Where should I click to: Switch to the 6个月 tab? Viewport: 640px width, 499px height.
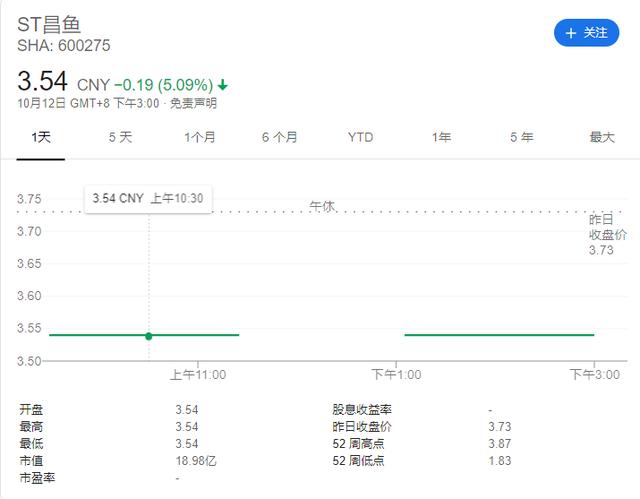pyautogui.click(x=280, y=137)
